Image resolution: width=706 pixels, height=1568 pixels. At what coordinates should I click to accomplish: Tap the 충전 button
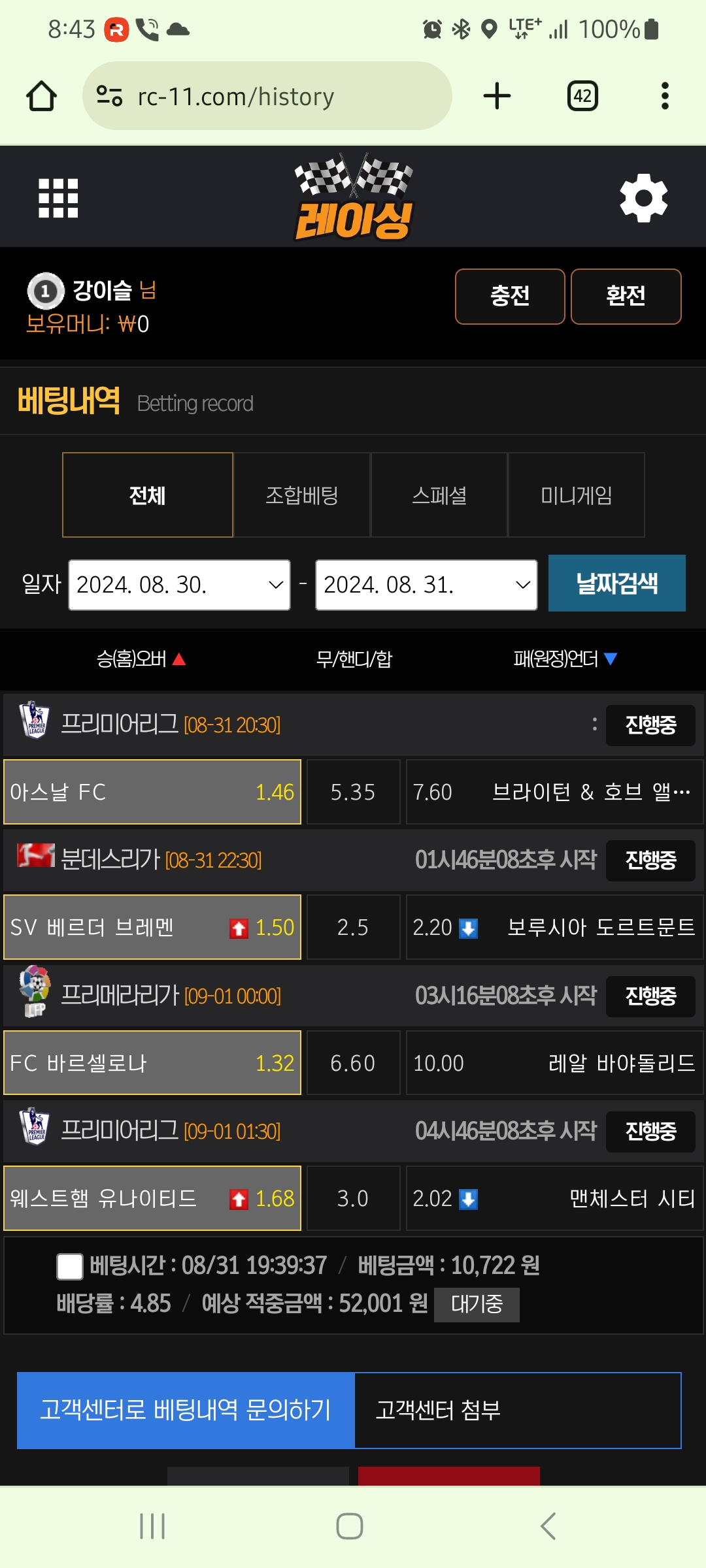click(x=510, y=297)
